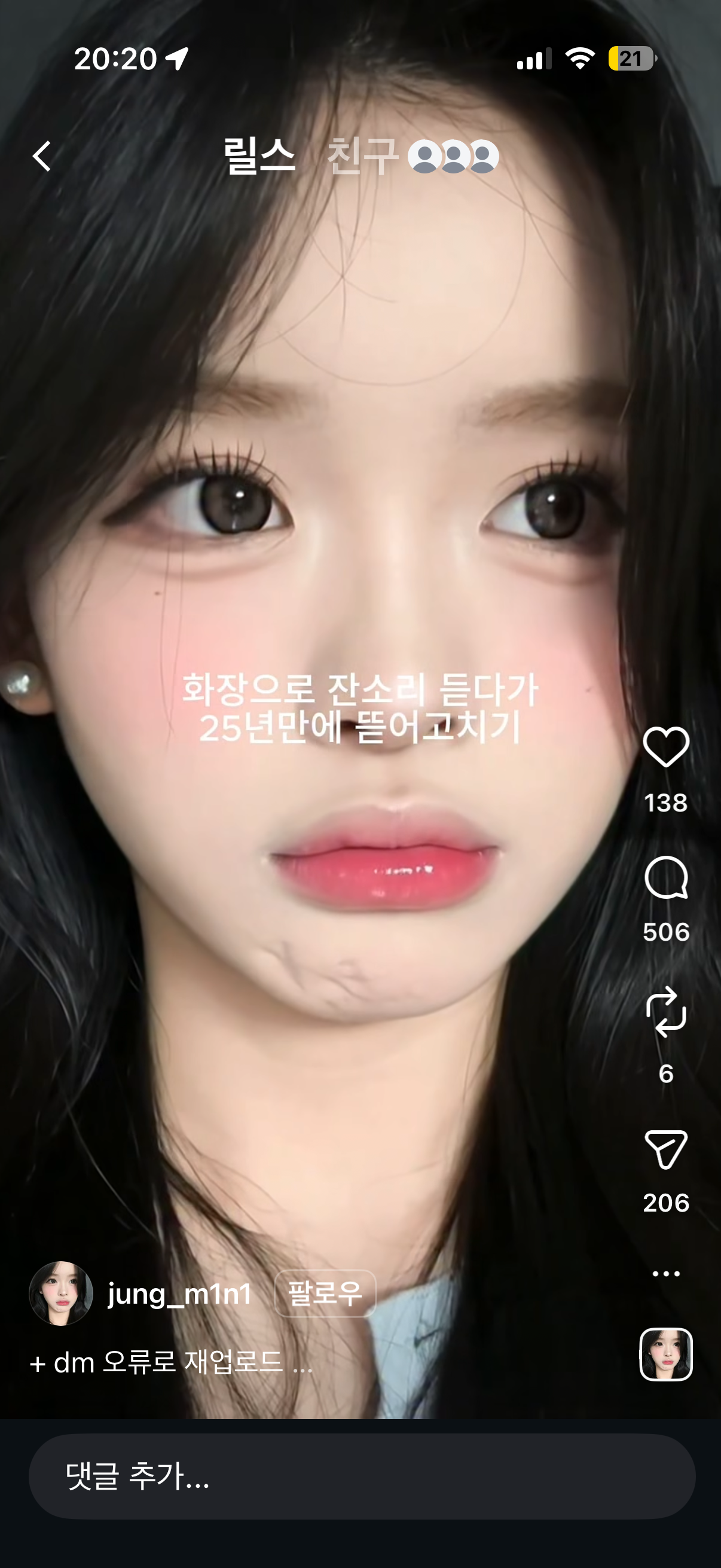Open the audio thumbnail of this reel
The image size is (721, 1568).
[666, 1355]
